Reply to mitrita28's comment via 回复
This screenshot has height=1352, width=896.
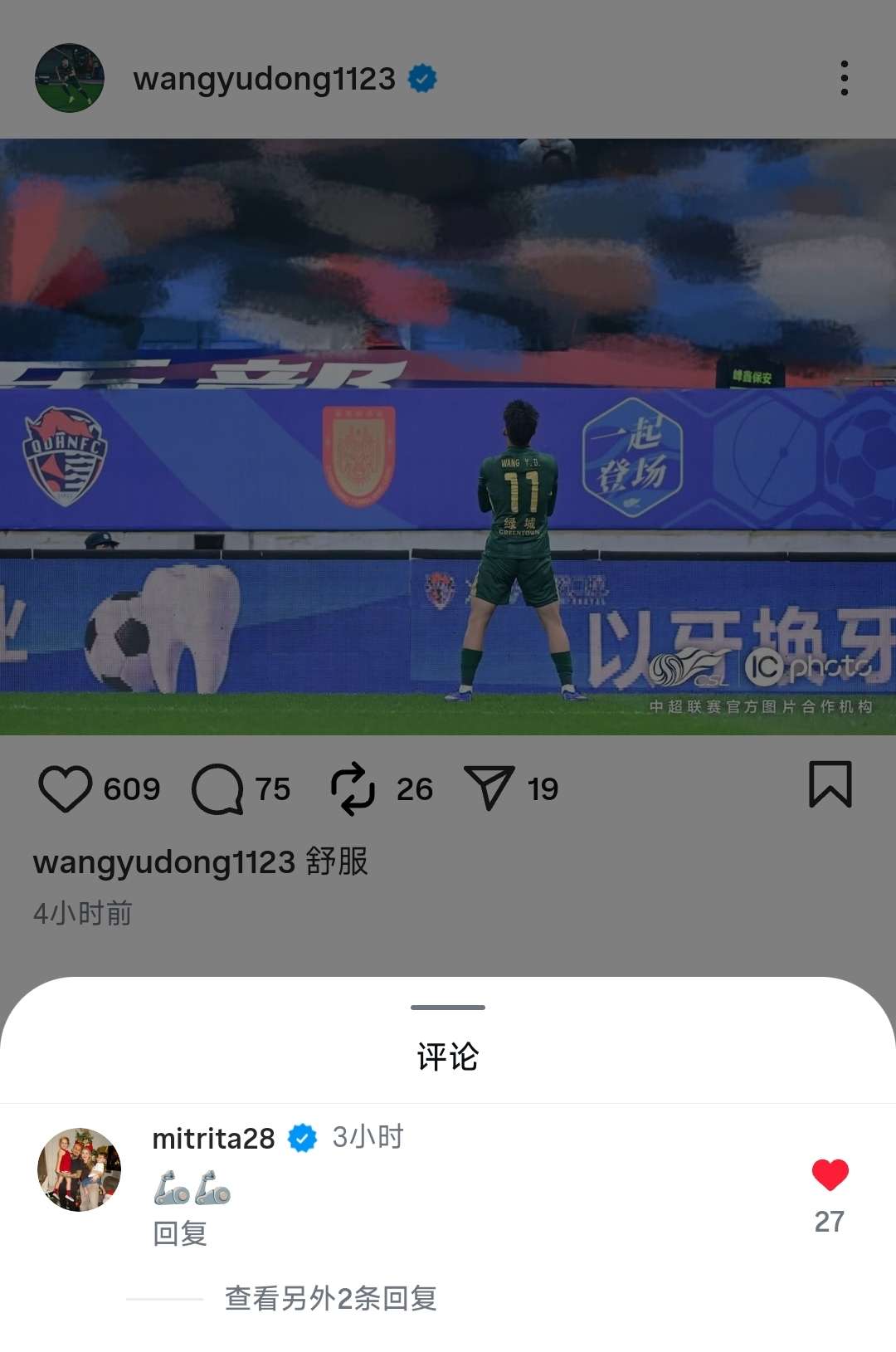tap(180, 1233)
